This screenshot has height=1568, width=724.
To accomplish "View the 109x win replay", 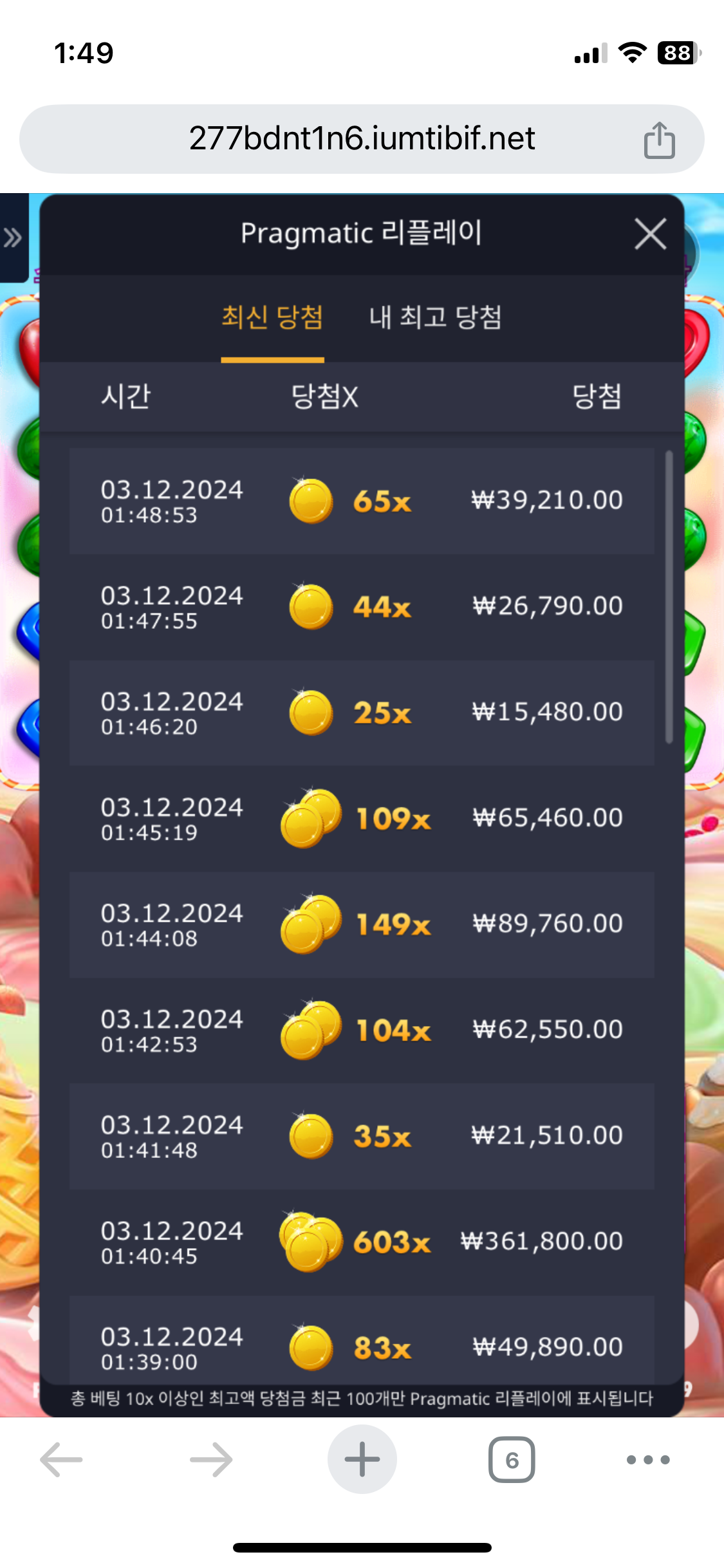I will click(x=362, y=819).
